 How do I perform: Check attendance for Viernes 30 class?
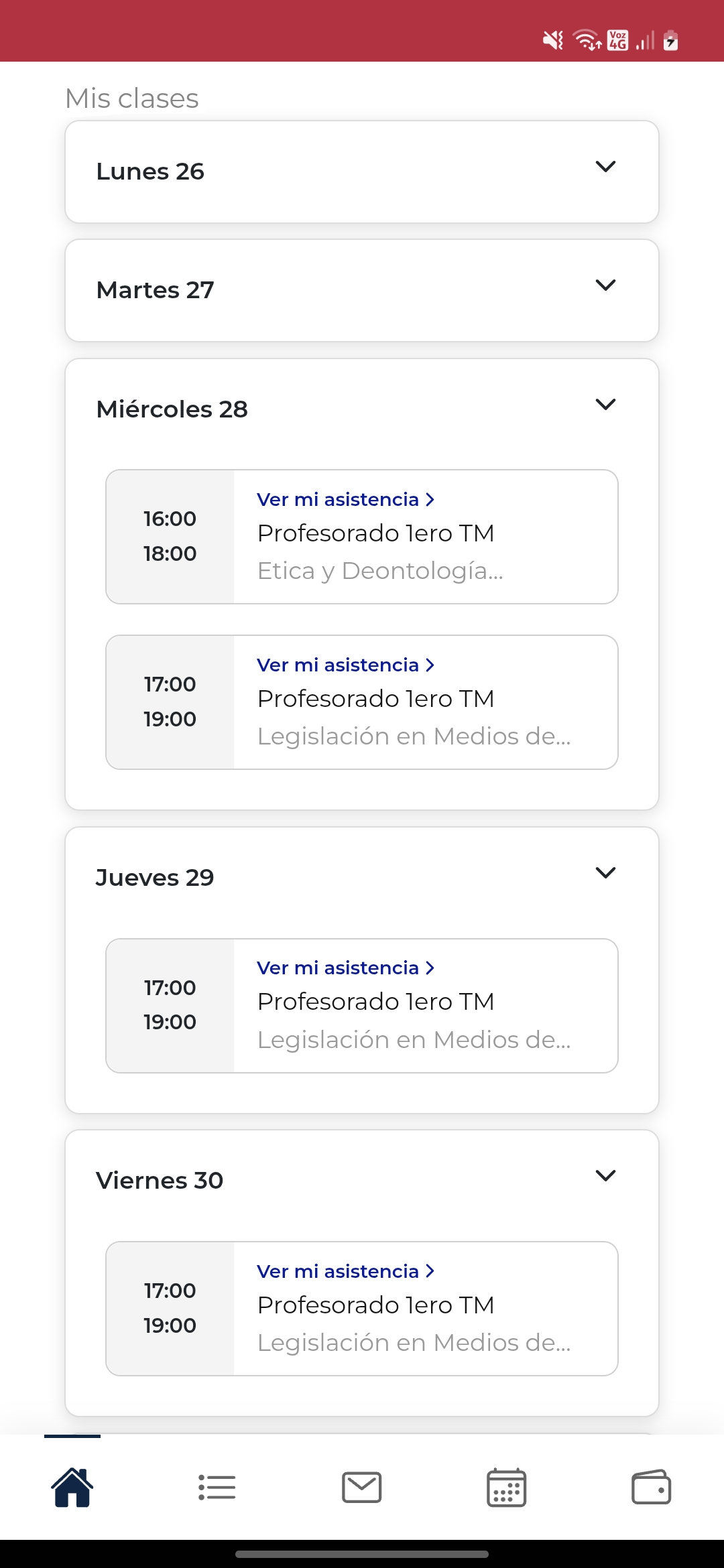point(345,1272)
